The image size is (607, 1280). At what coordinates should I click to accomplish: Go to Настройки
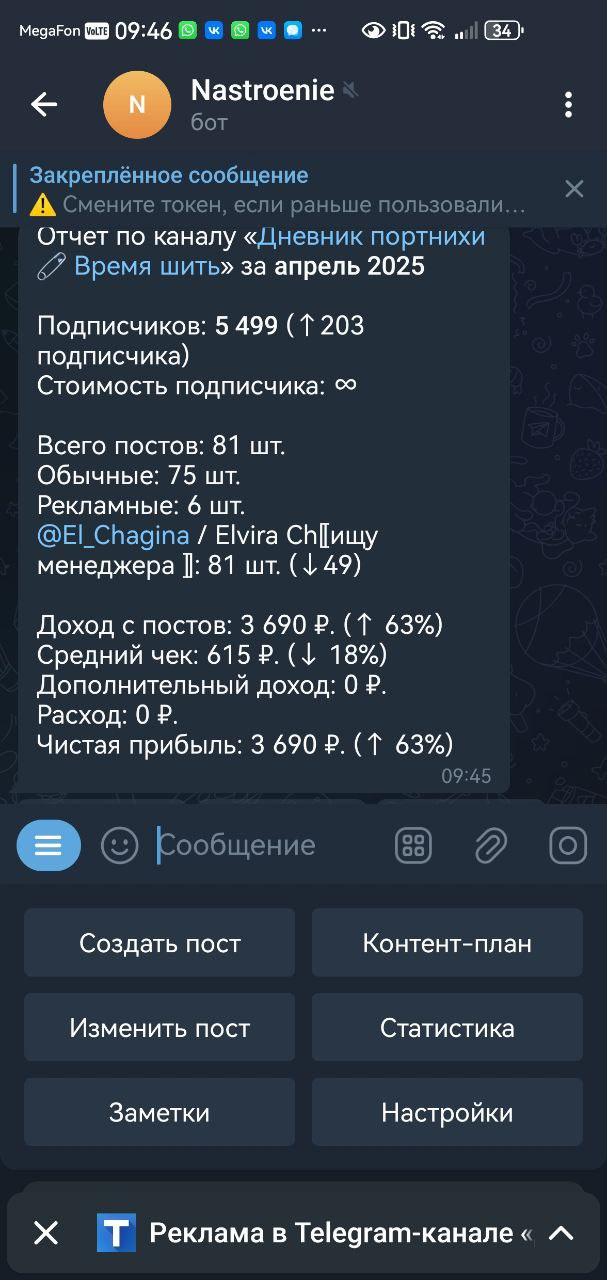pyautogui.click(x=447, y=1113)
